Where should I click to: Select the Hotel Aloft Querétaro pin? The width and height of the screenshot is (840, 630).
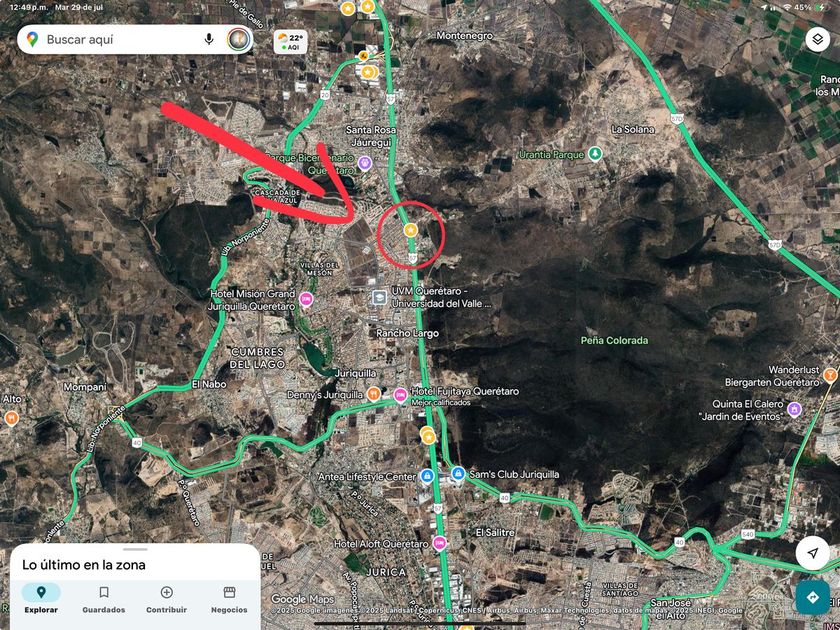click(x=439, y=543)
